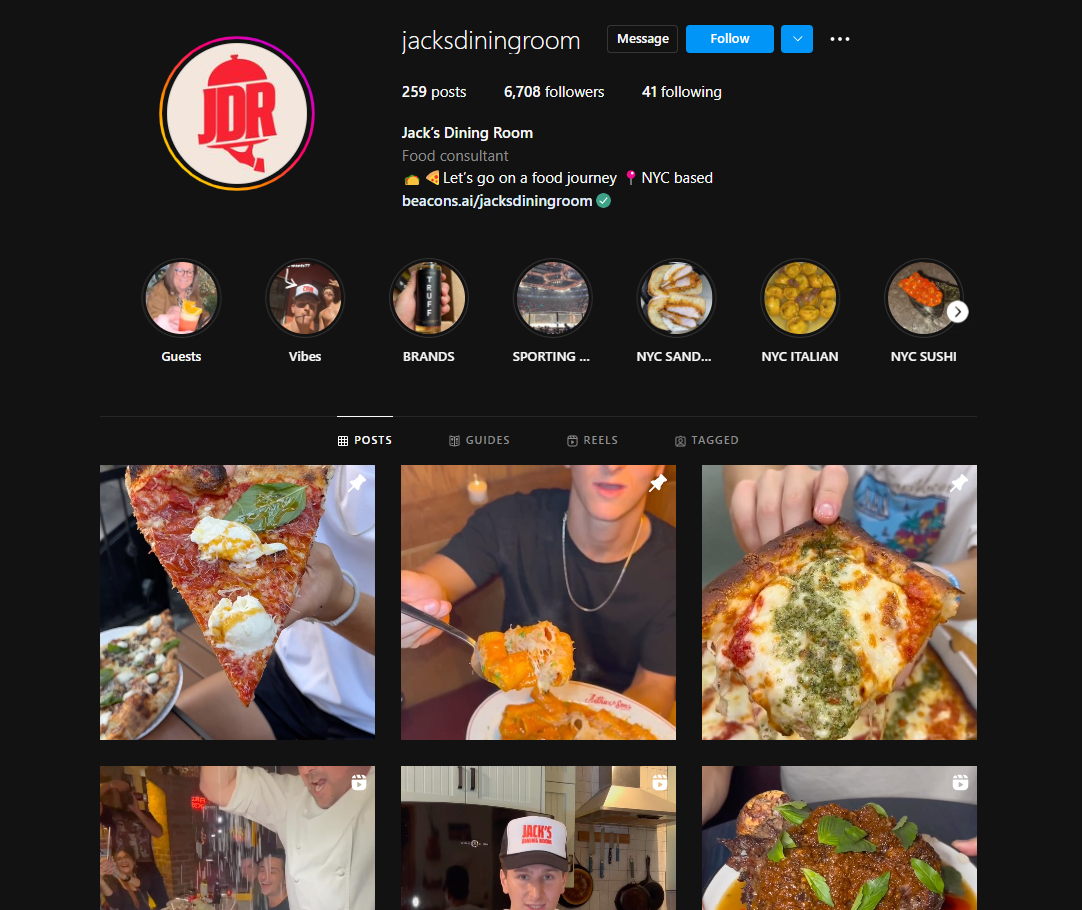
Task: Open the Guests story highlight
Action: tap(181, 298)
